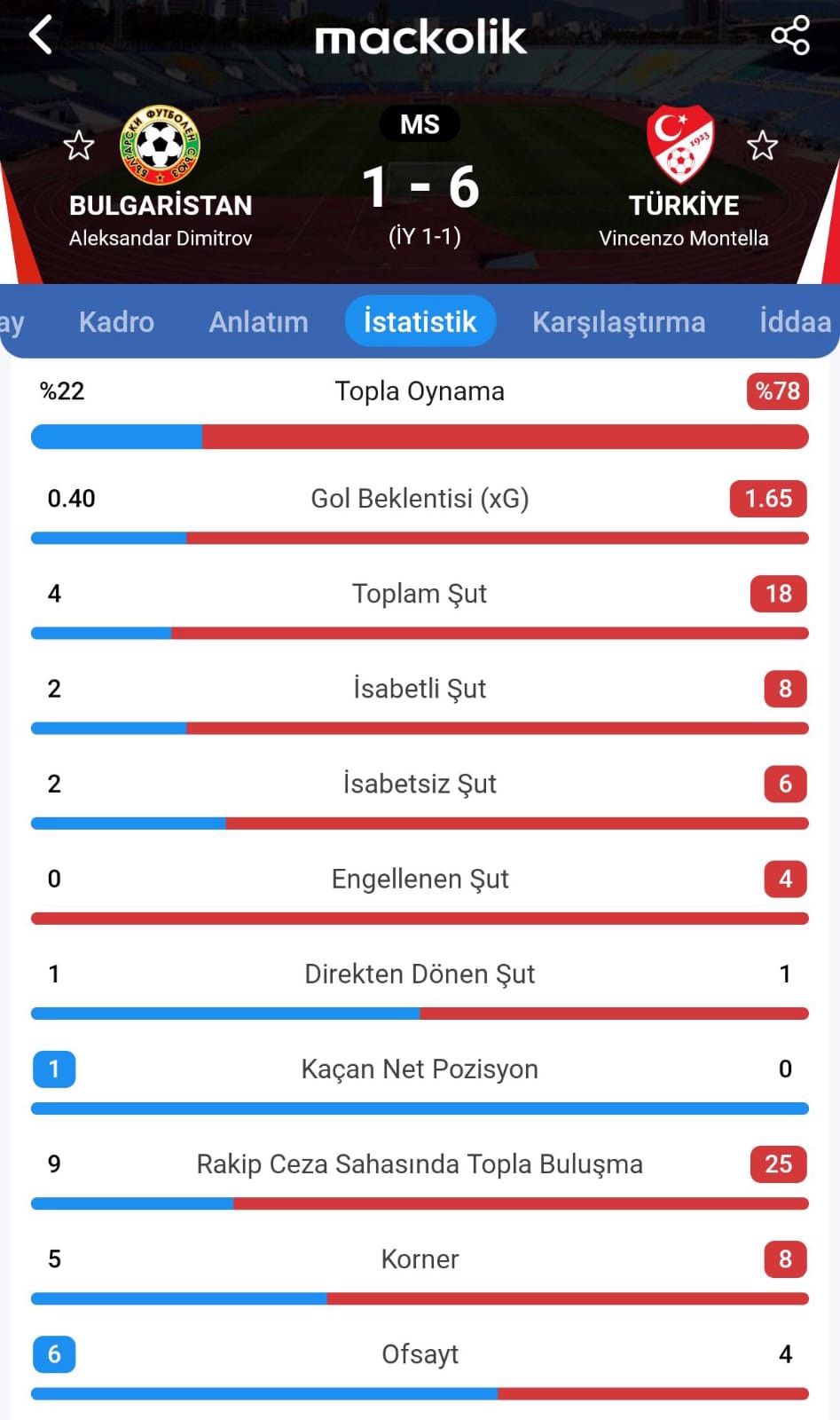Share this match via share icon

[x=789, y=35]
